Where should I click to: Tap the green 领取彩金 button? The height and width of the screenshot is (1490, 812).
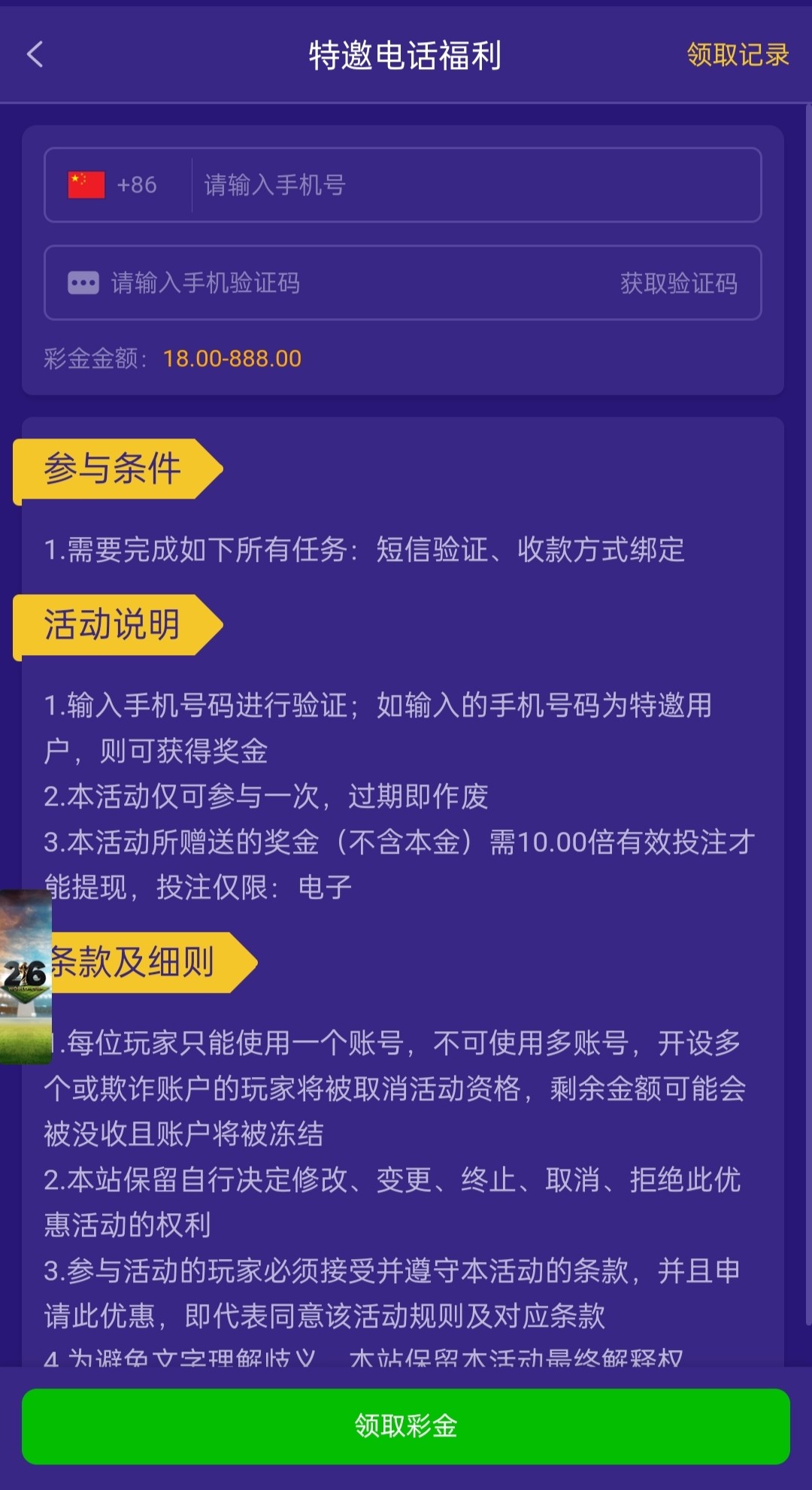pyautogui.click(x=406, y=1426)
